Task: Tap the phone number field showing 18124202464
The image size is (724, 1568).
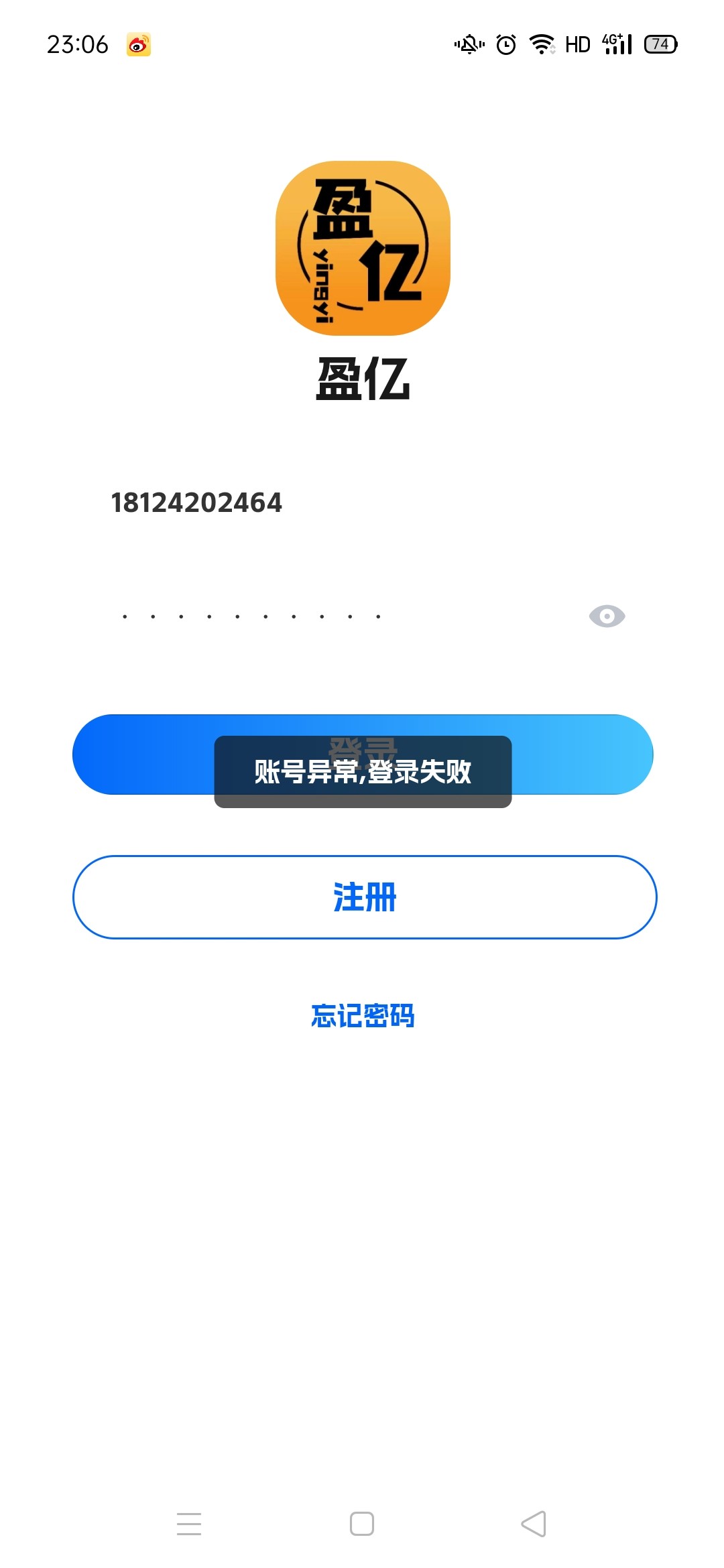Action: (x=362, y=503)
